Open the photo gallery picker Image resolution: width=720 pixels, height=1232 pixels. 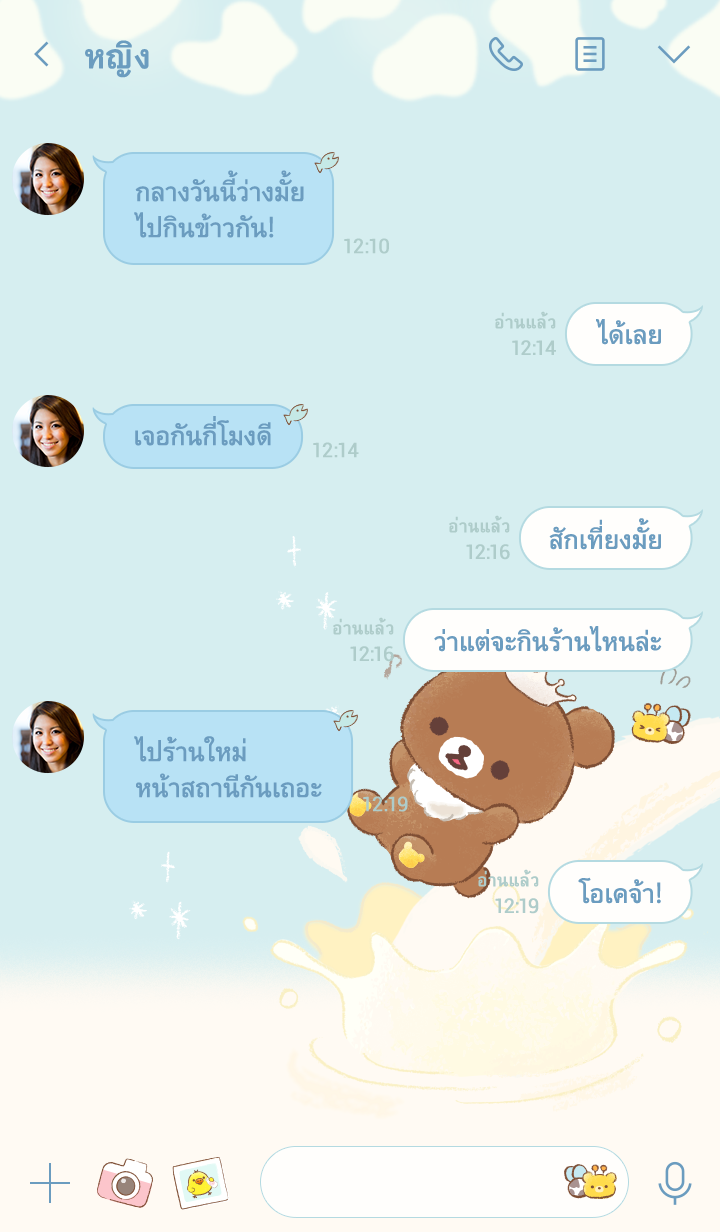[x=200, y=1184]
